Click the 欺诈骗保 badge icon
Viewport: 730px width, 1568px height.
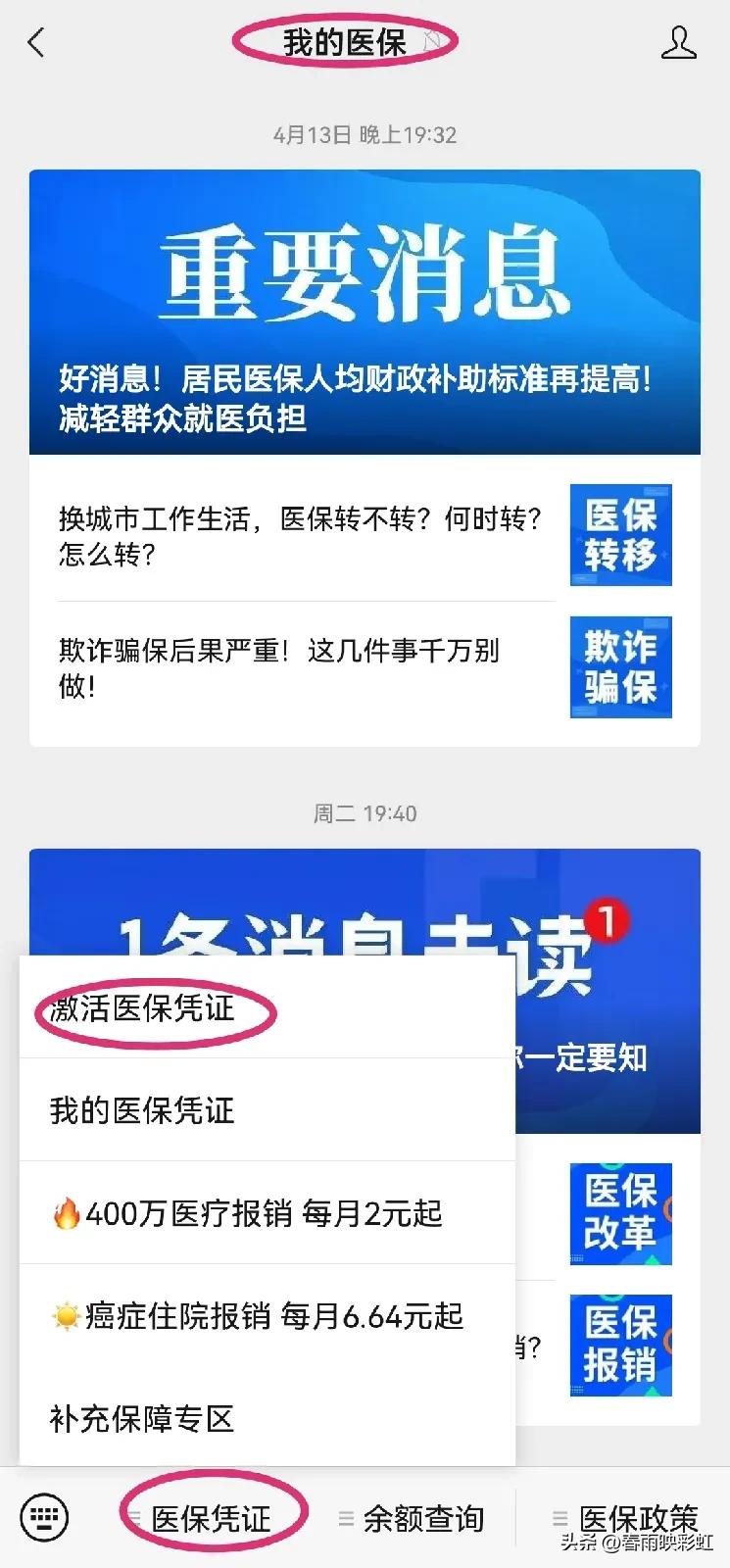coord(620,667)
